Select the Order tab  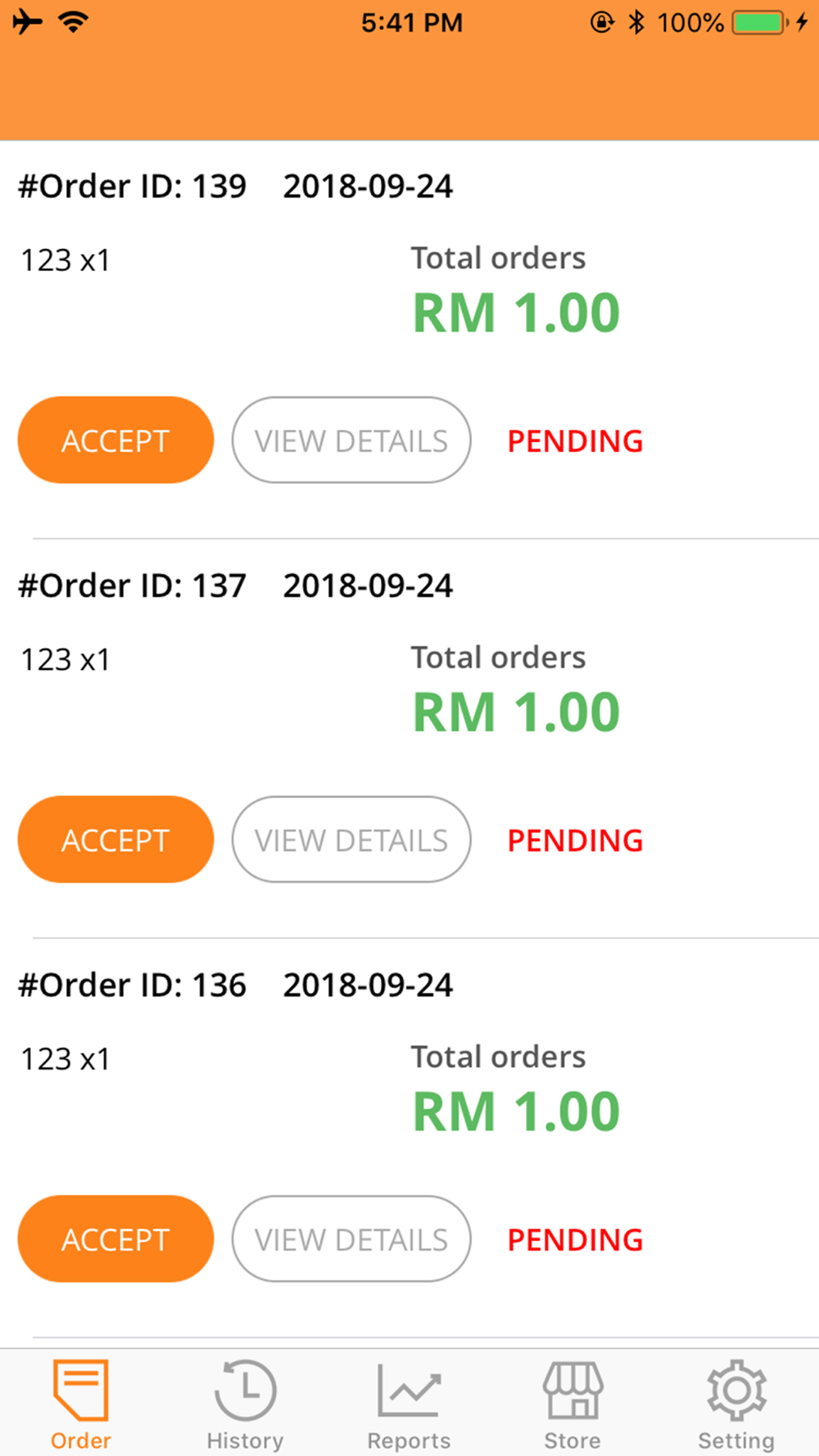coord(81,1404)
